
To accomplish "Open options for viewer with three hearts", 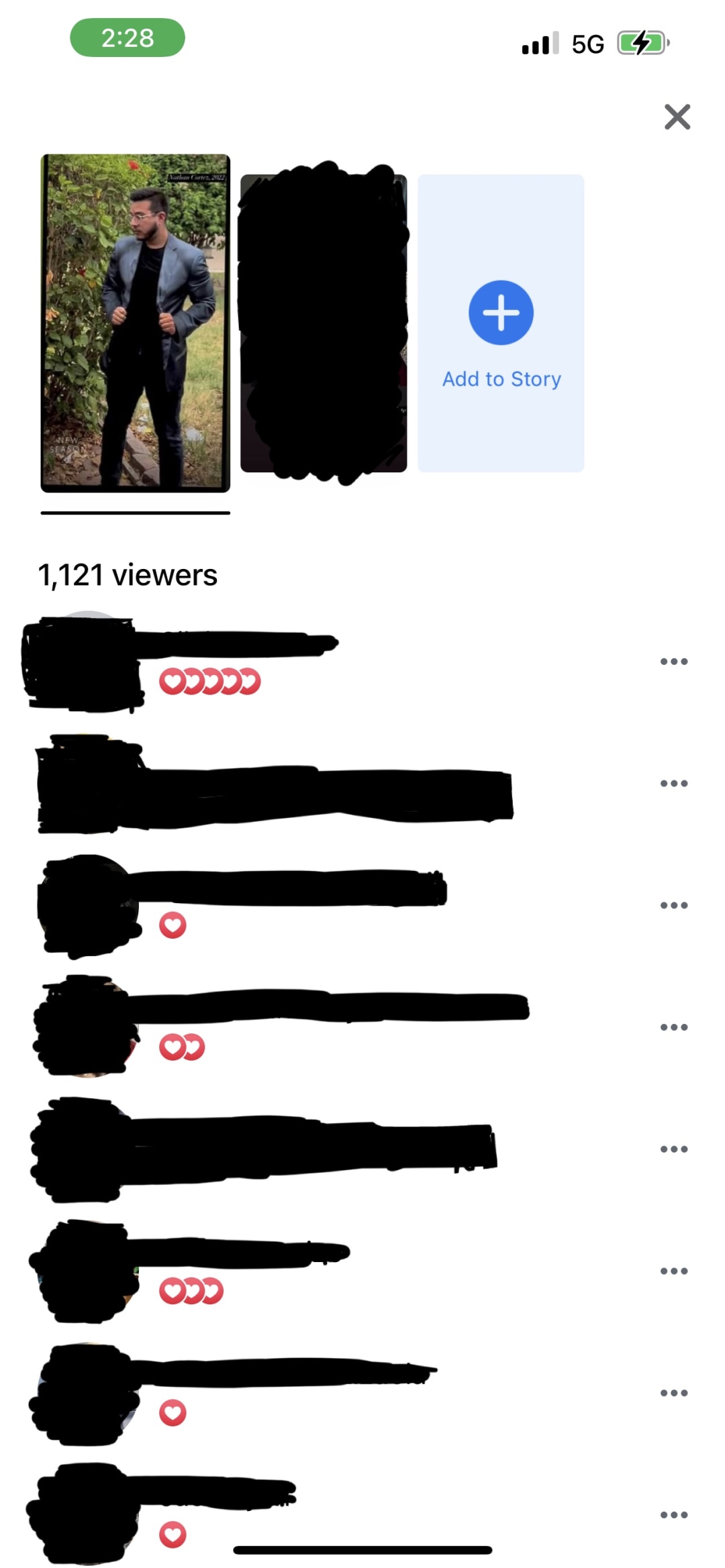I will point(673,1271).
